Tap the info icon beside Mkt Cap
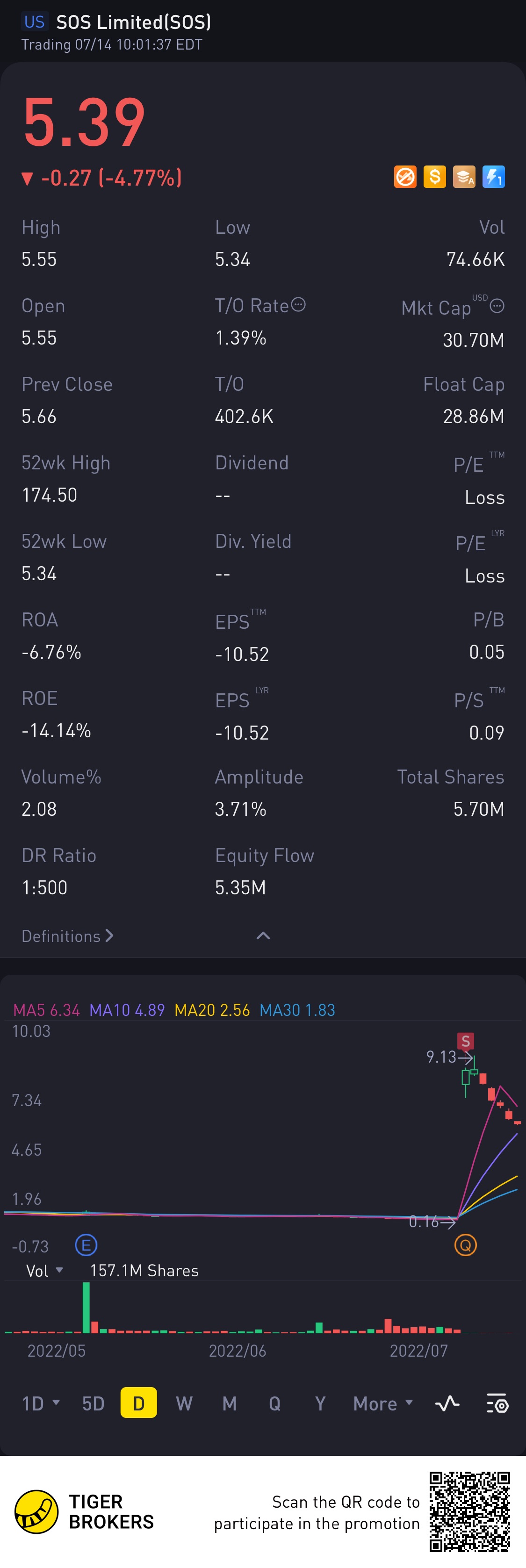Screen dimensions: 526x1568 497,306
